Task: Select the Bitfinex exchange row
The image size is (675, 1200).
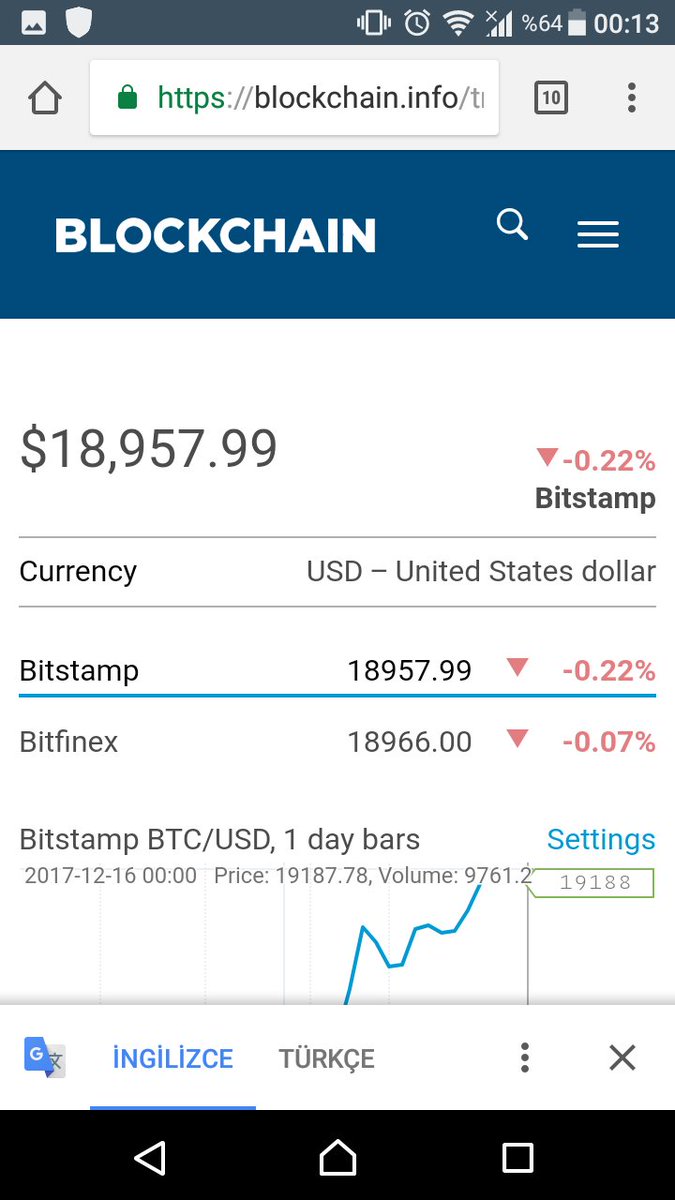Action: coord(337,742)
